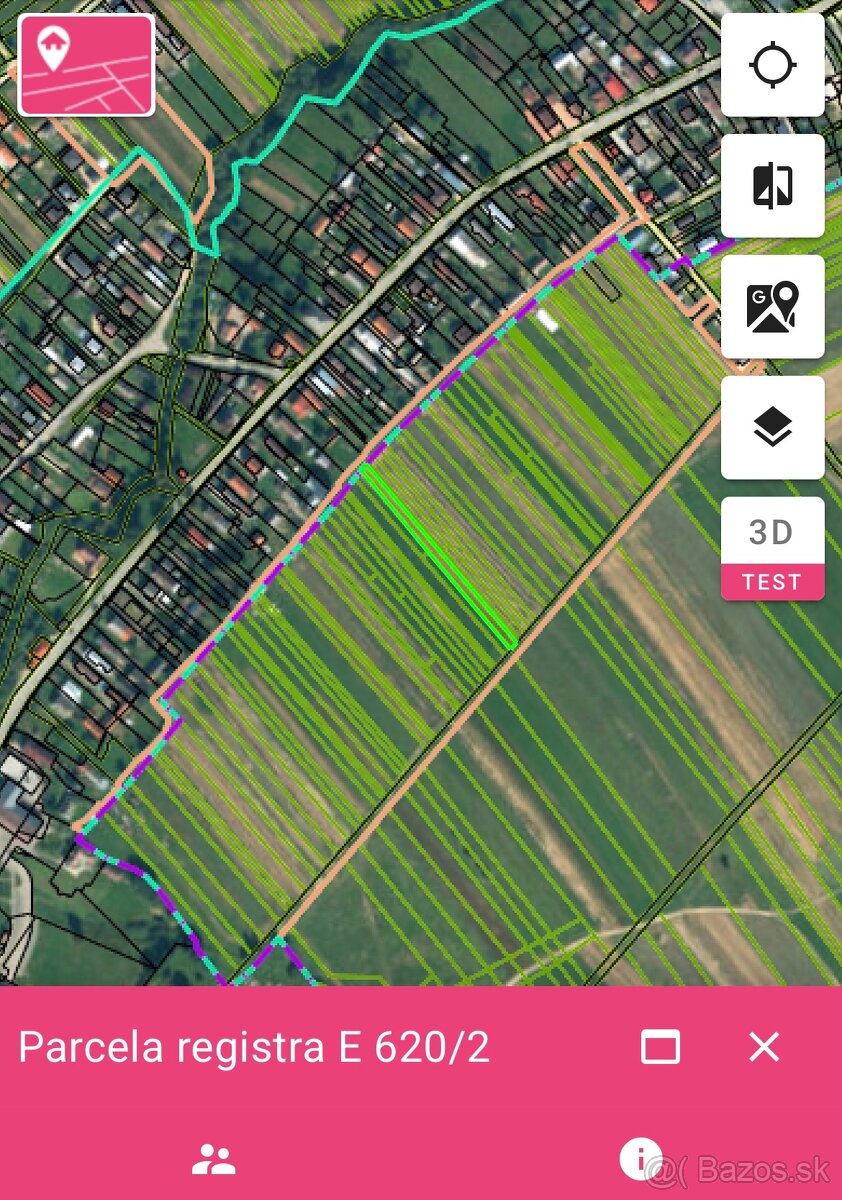This screenshot has width=842, height=1200.
Task: Center map on my location
Action: [772, 65]
